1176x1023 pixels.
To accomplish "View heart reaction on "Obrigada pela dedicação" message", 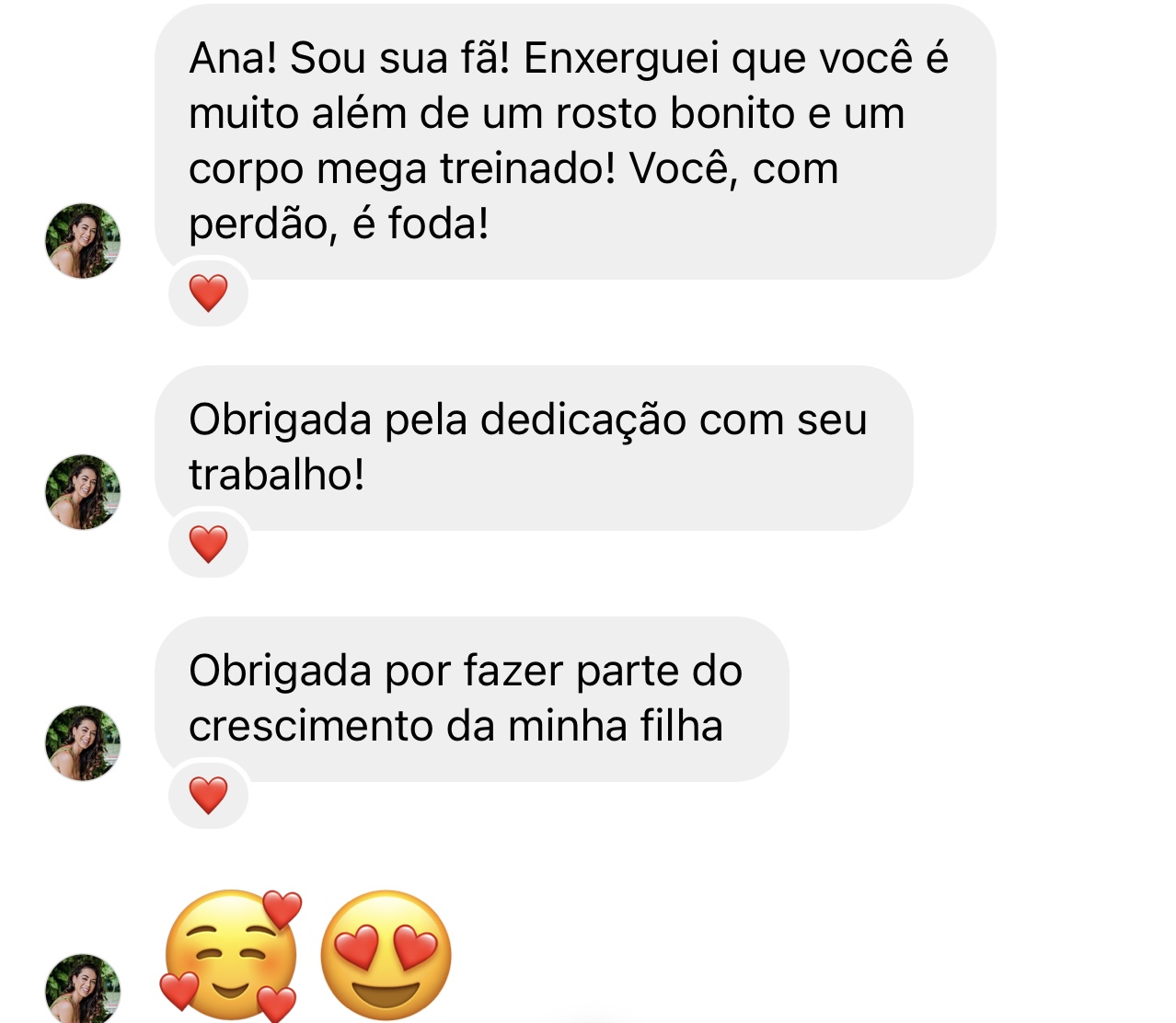I will [x=208, y=545].
